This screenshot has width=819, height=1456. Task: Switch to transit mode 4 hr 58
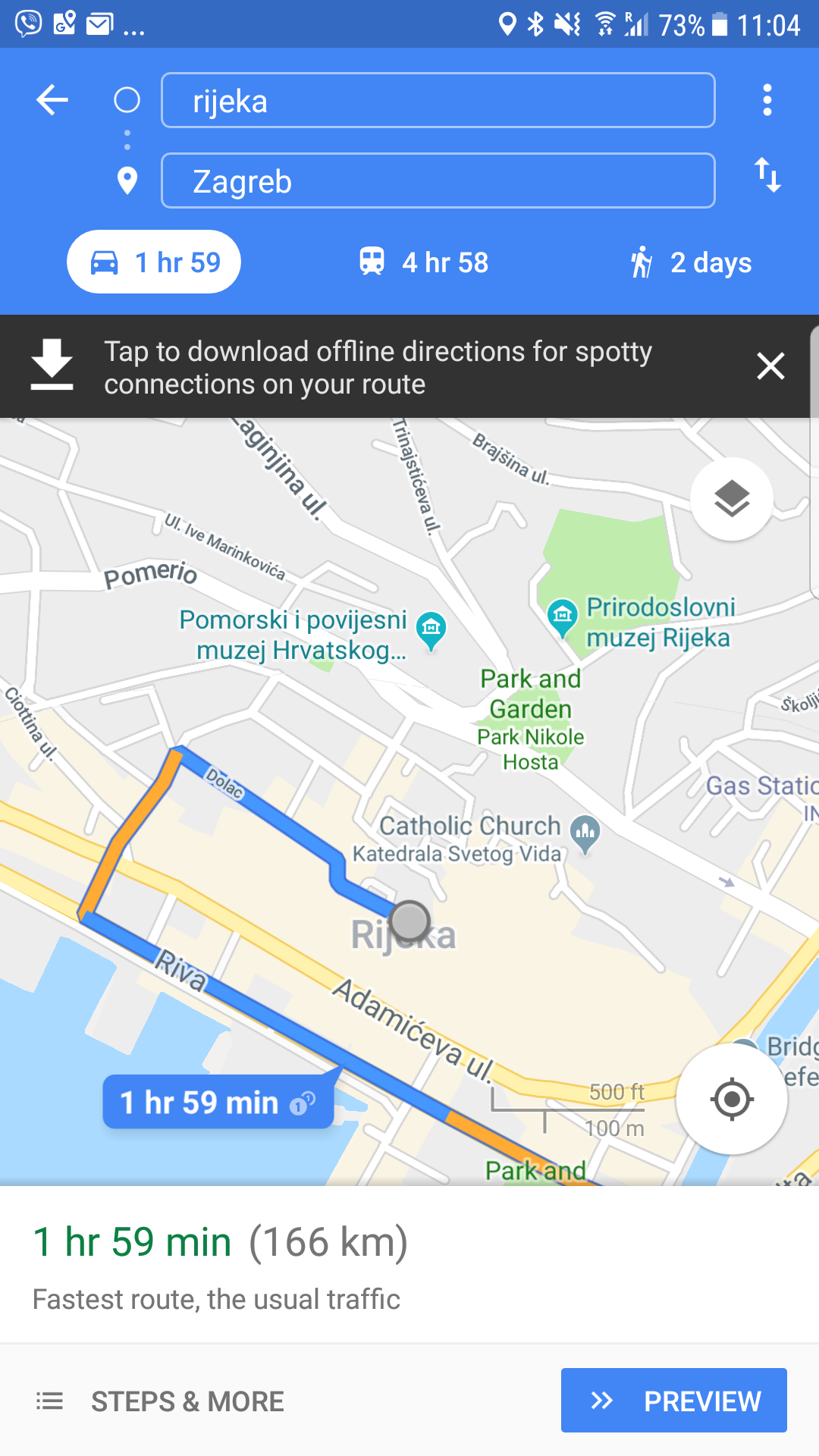[424, 262]
